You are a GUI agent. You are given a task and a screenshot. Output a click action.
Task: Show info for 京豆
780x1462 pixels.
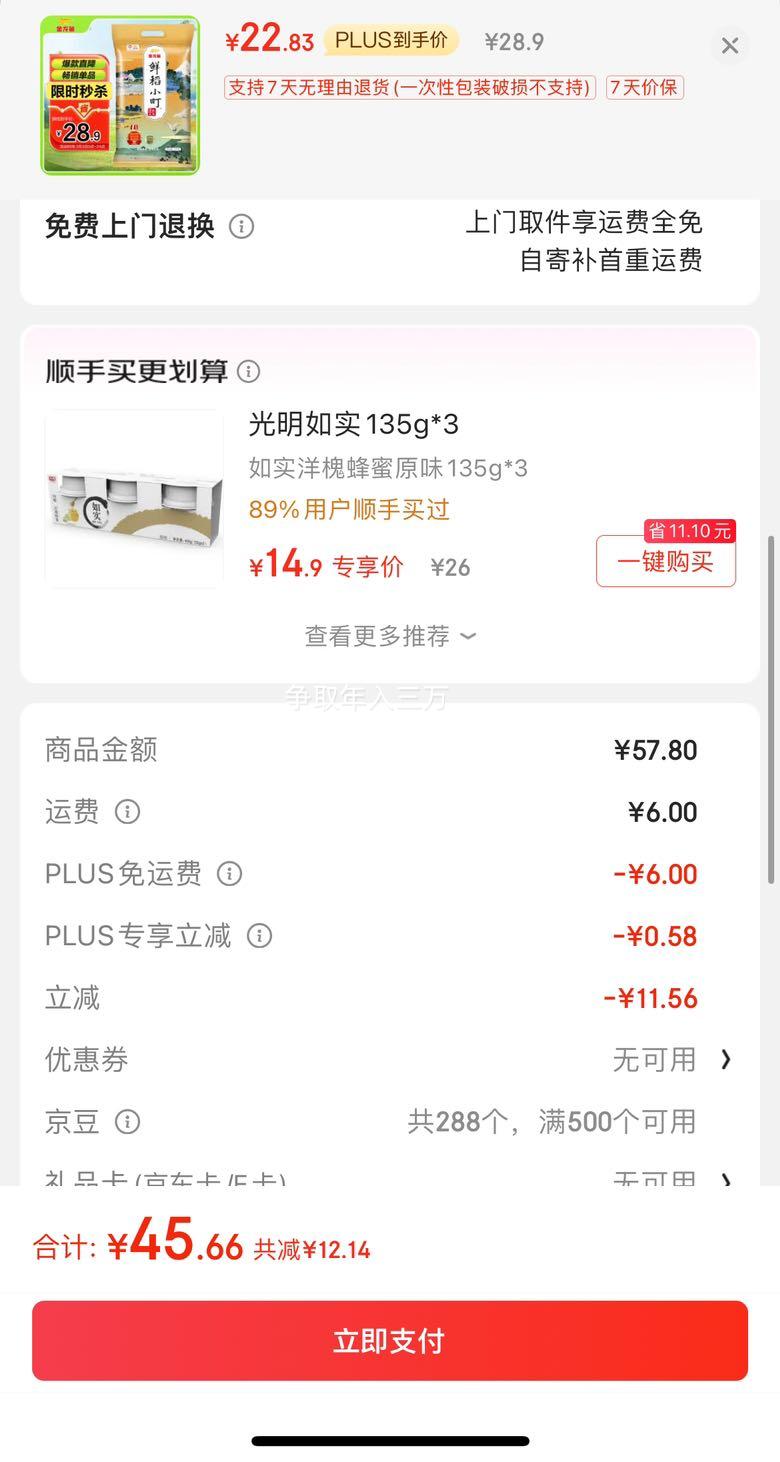click(127, 1122)
